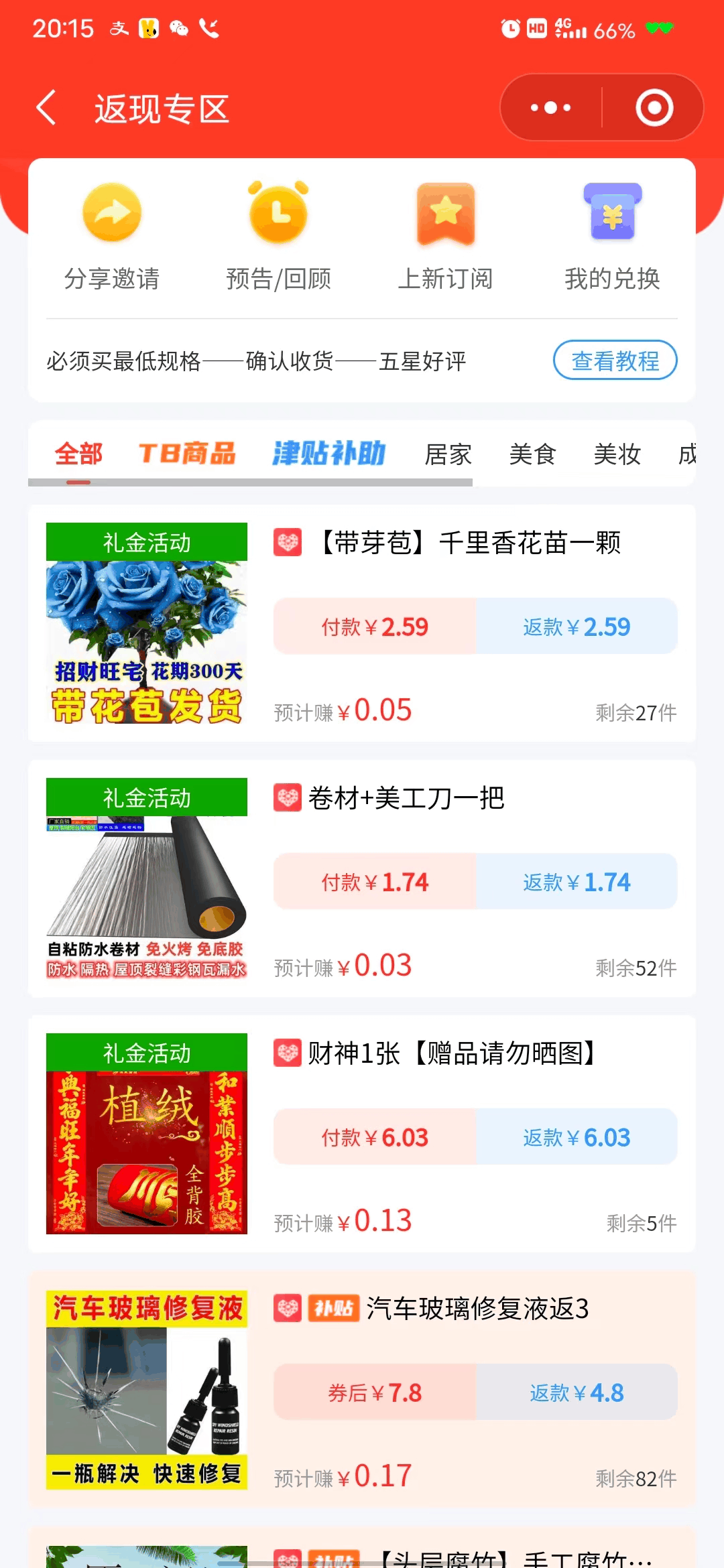Screen dimensions: 724x1568
Task: Choose the 美妆 category filter
Action: [617, 455]
